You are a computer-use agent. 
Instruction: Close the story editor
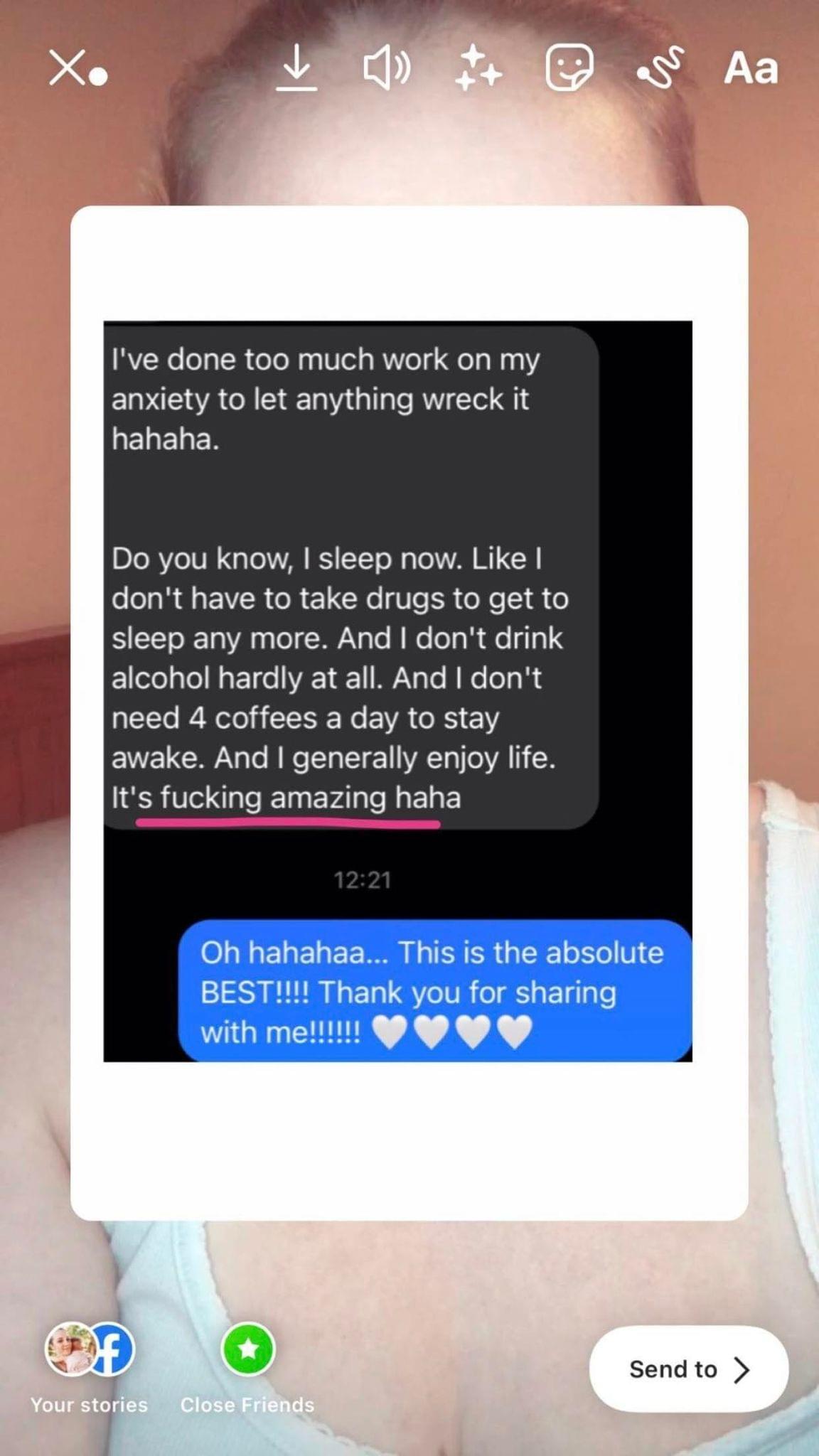[67, 68]
